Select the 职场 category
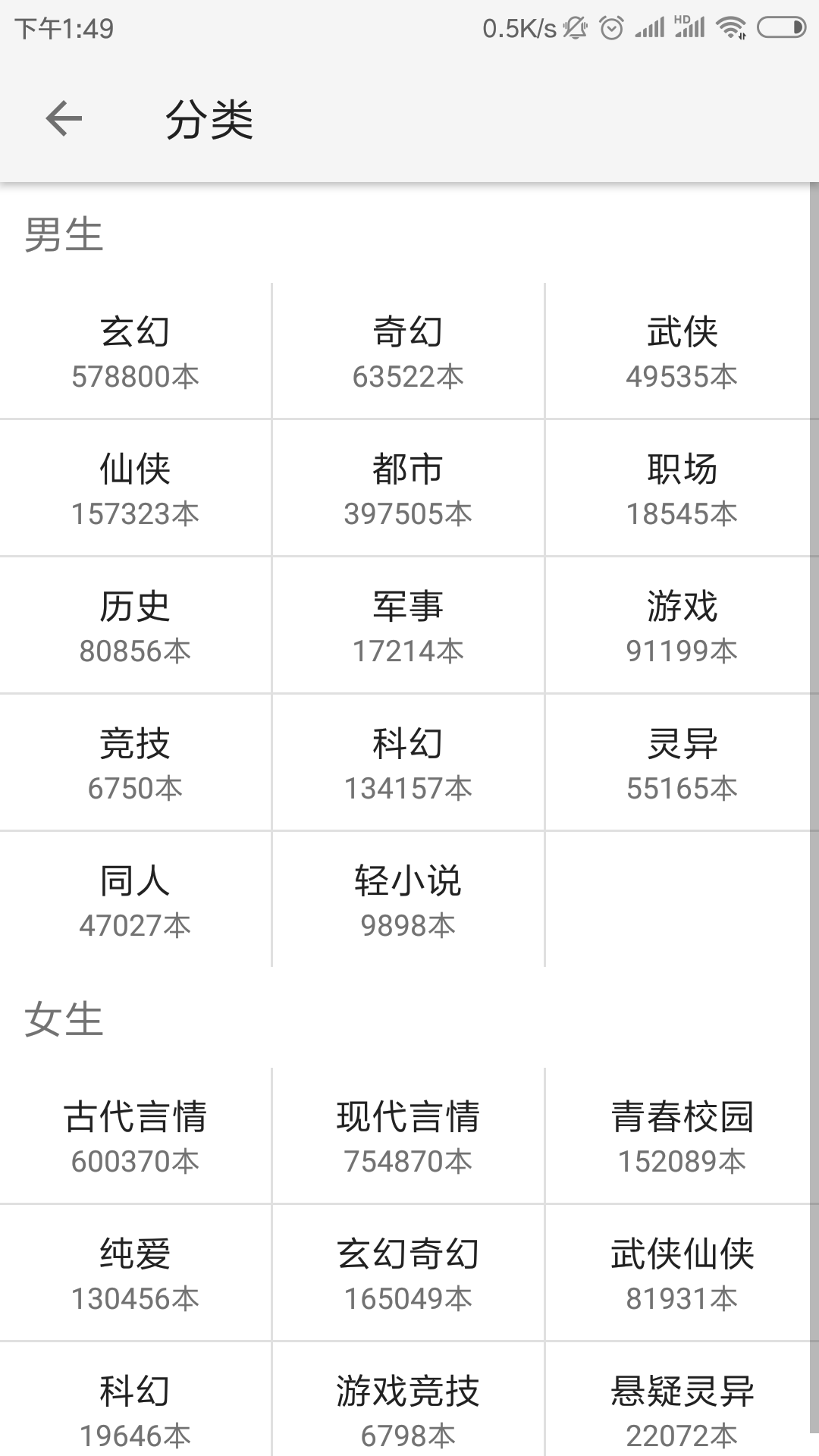Image resolution: width=819 pixels, height=1456 pixels. (x=681, y=488)
